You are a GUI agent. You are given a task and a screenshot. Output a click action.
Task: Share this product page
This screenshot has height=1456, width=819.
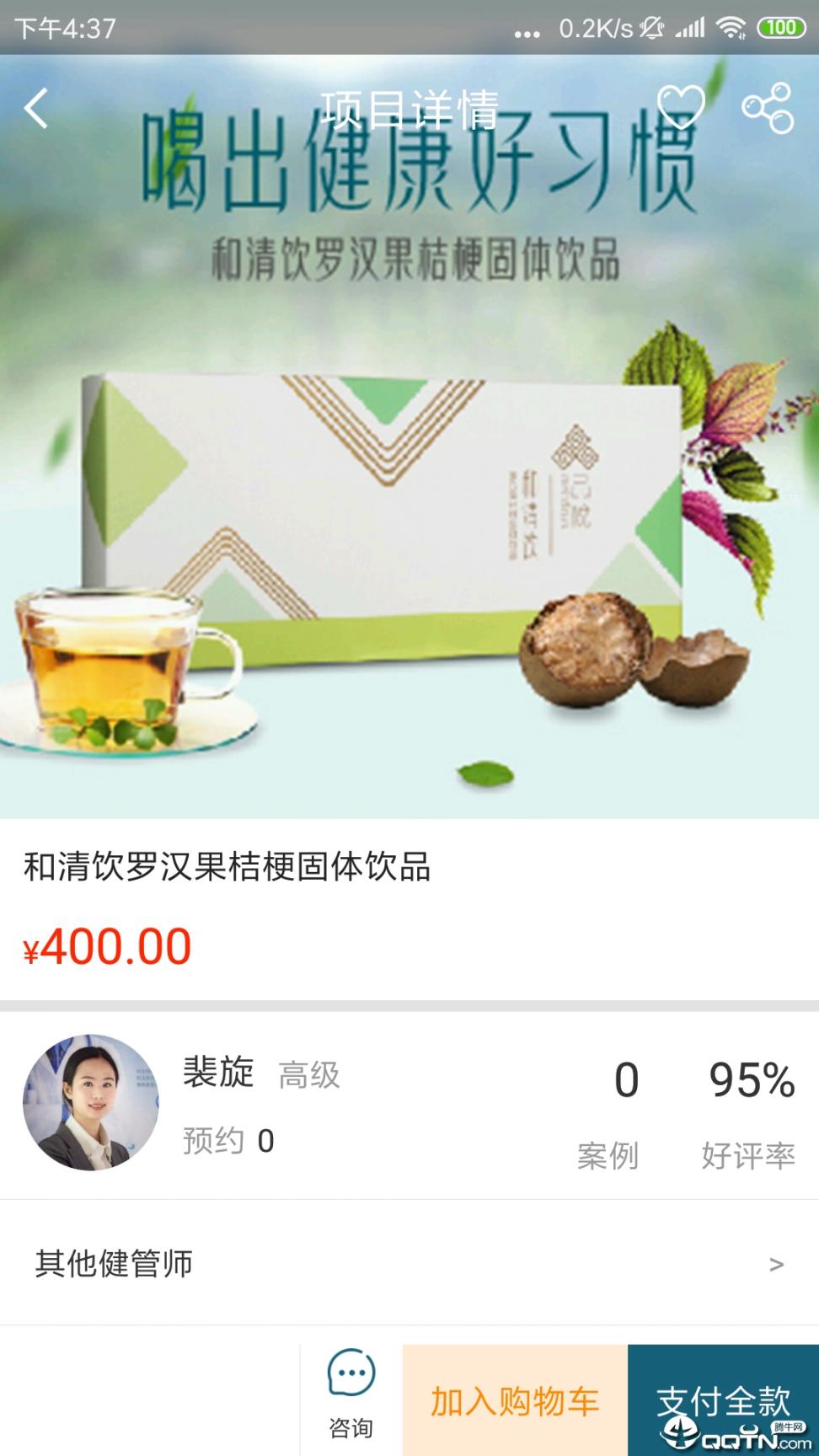pos(767,109)
